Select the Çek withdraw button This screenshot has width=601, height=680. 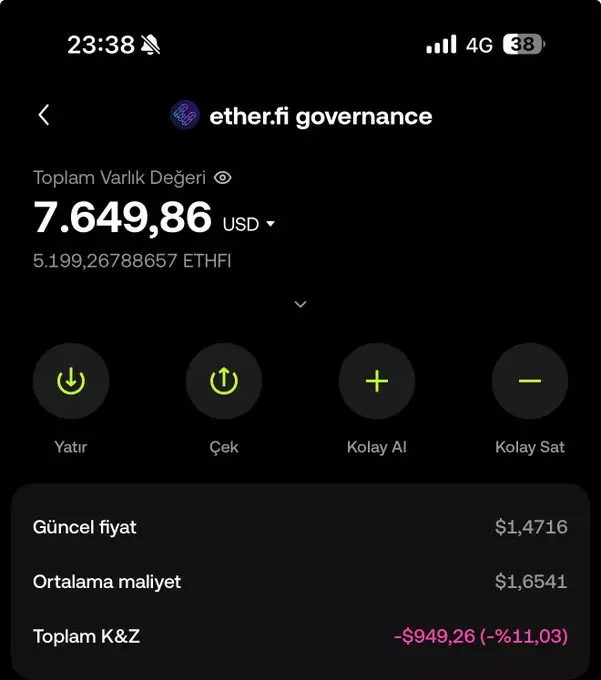coord(224,381)
